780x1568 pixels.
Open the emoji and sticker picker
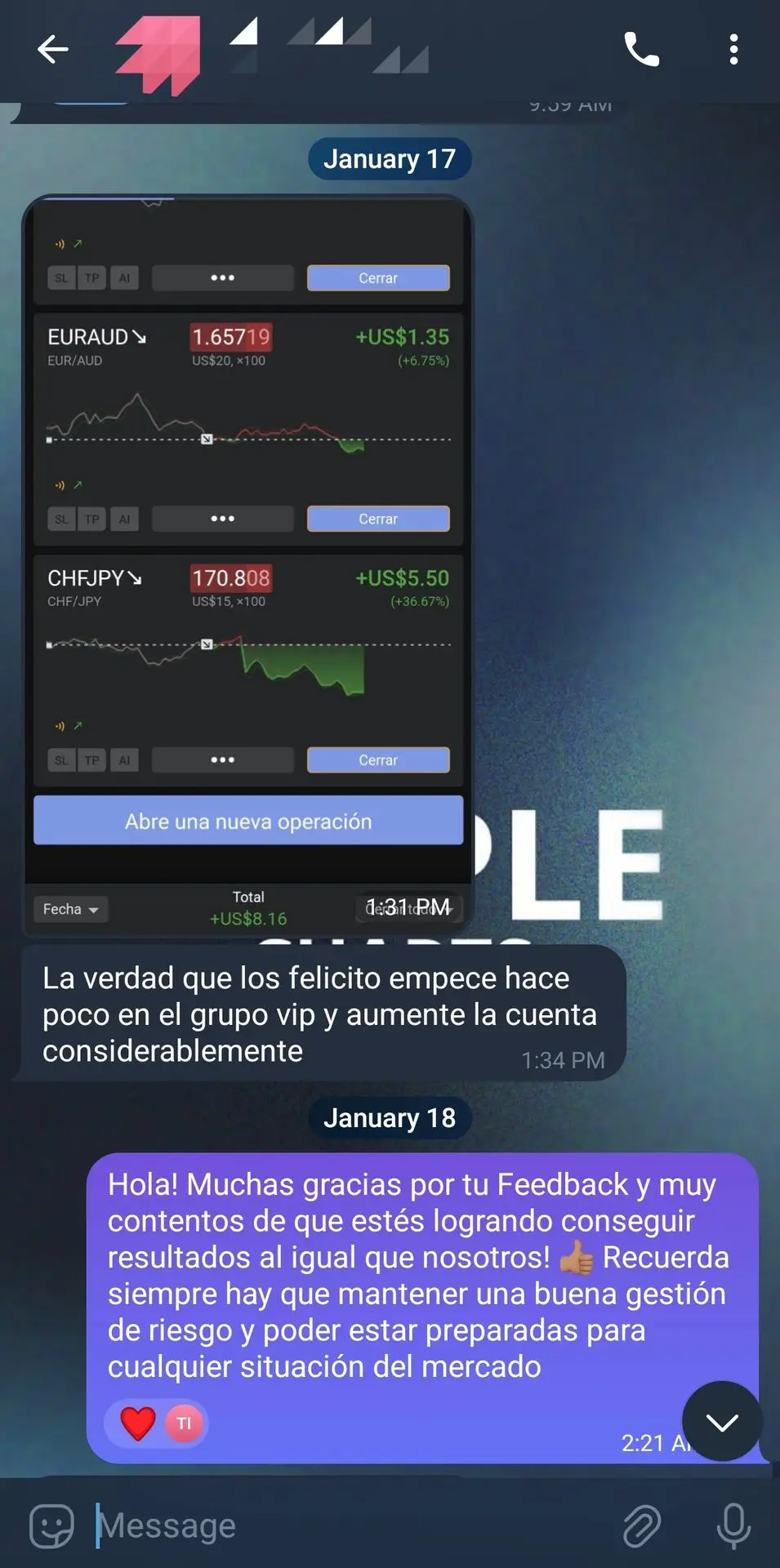51,1526
